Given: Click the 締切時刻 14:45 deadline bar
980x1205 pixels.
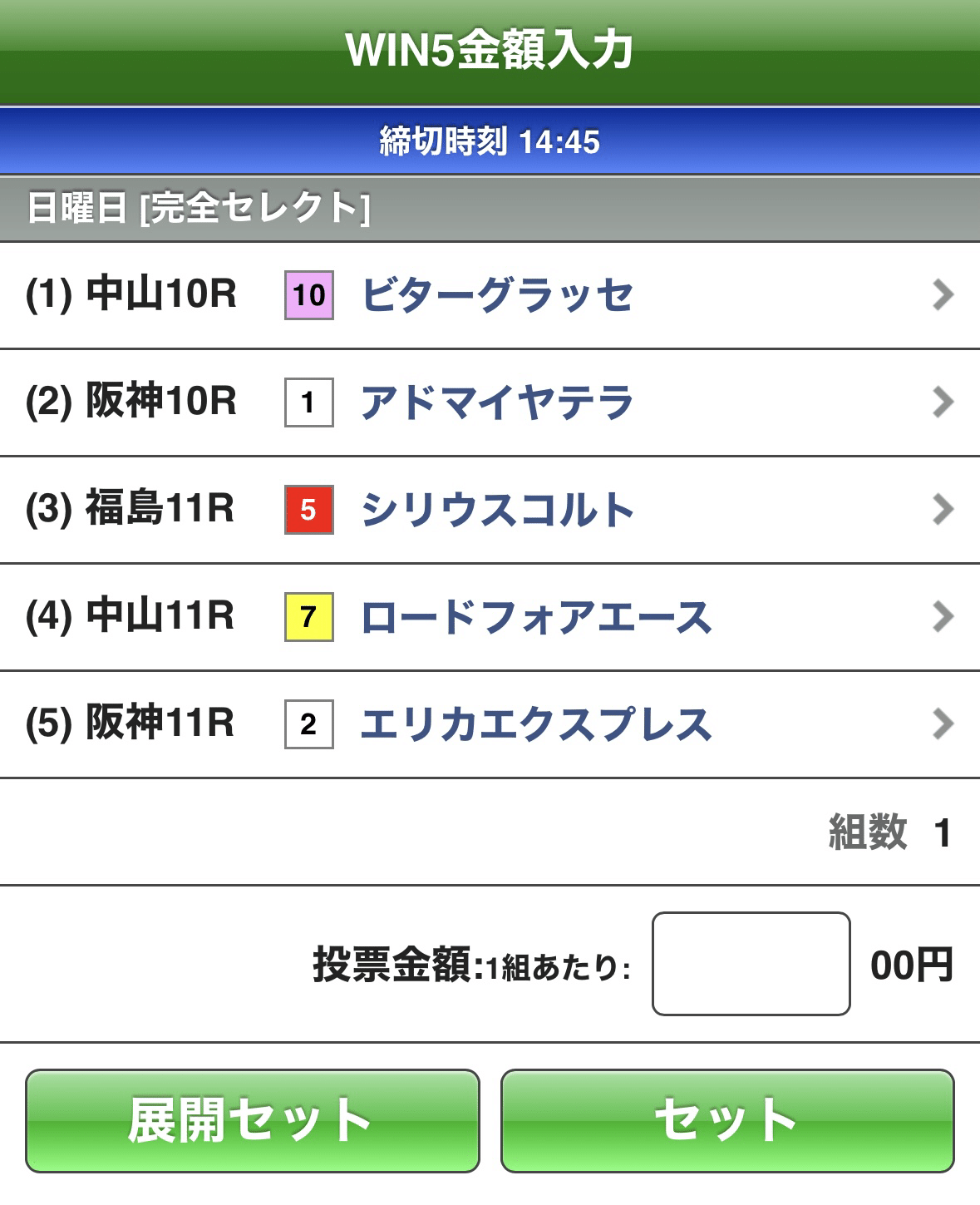Looking at the screenshot, I should pyautogui.click(x=490, y=140).
